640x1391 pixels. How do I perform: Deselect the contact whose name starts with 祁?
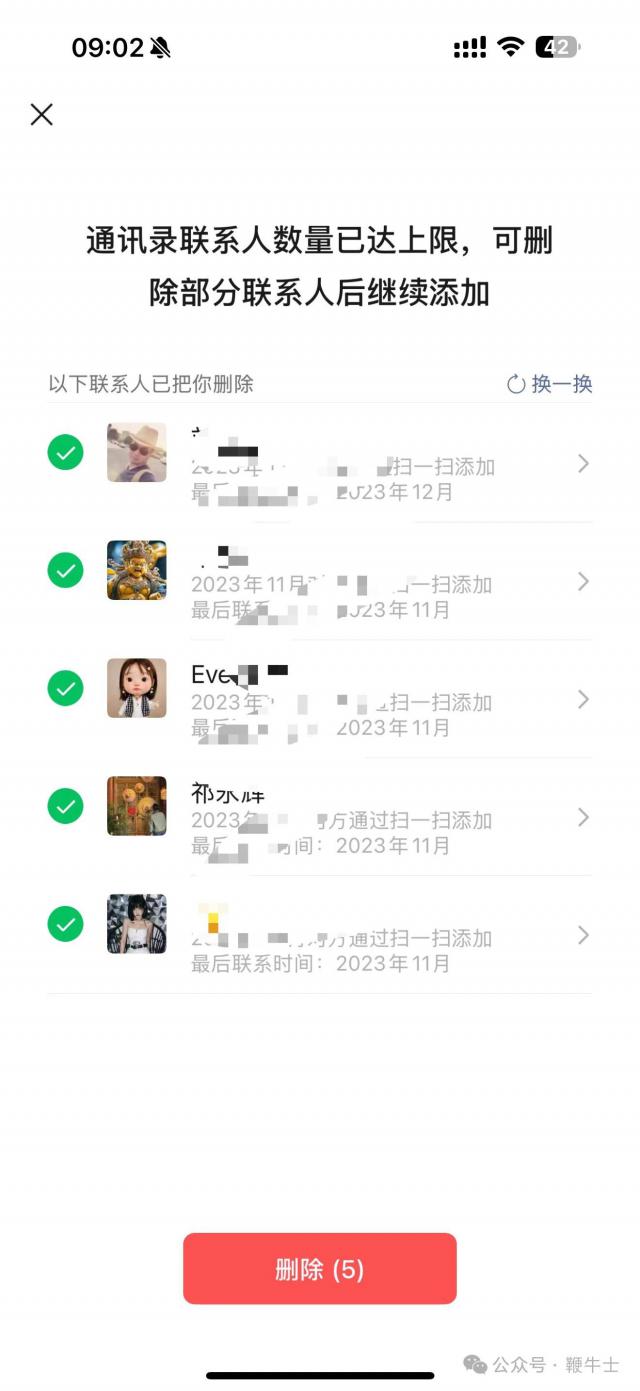click(x=66, y=806)
